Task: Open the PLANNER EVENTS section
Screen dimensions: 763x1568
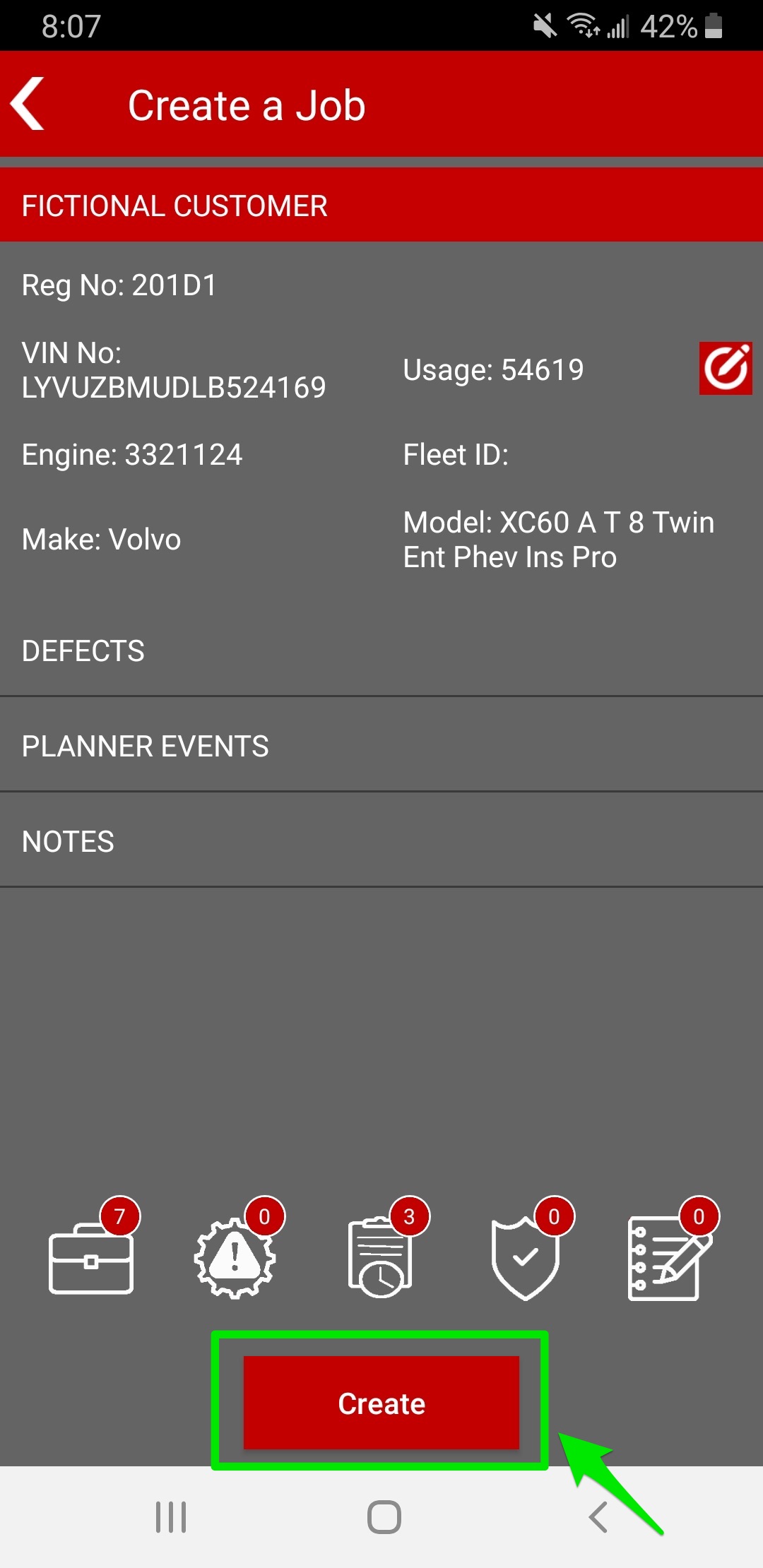Action: click(x=381, y=745)
